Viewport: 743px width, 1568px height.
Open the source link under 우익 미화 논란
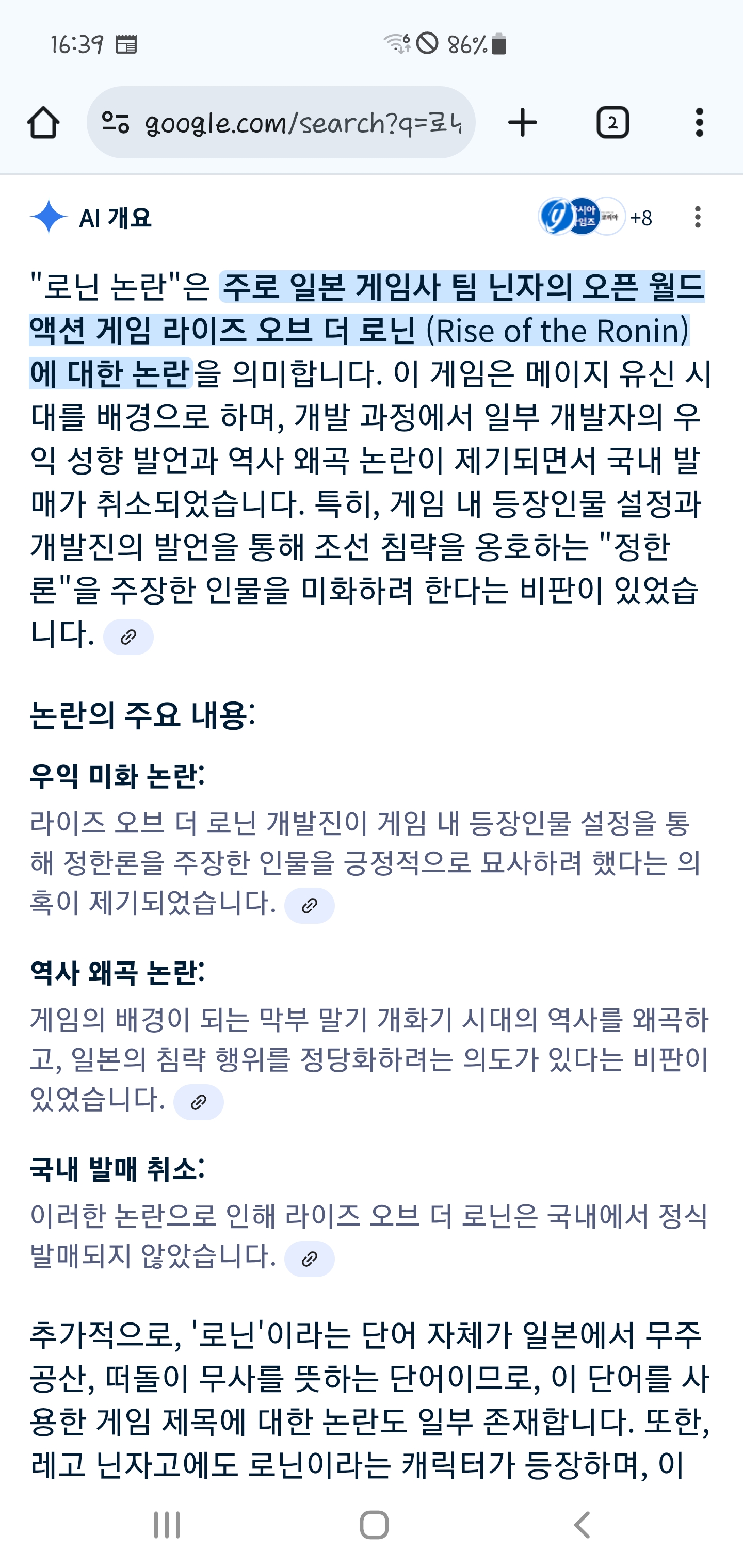[x=310, y=906]
